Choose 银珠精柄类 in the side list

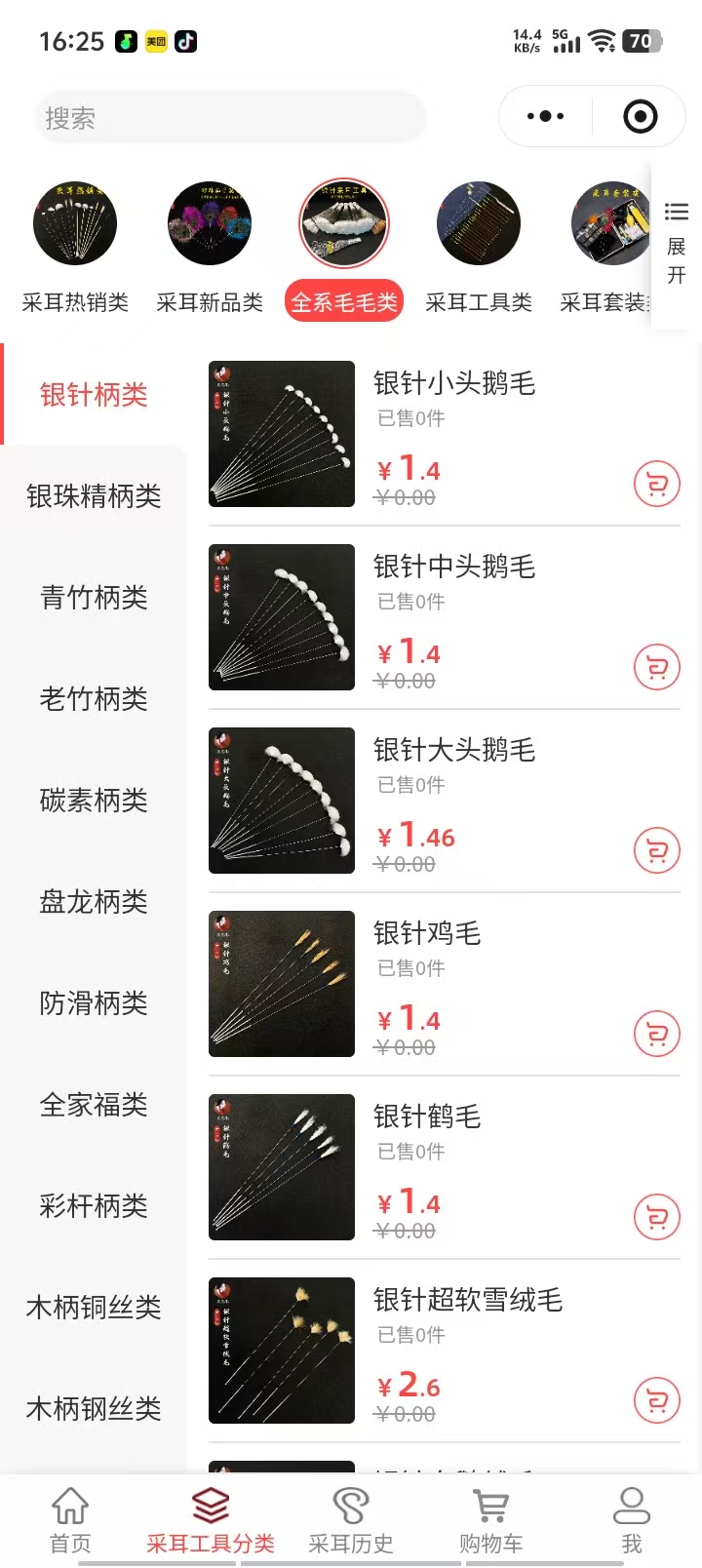click(x=94, y=496)
